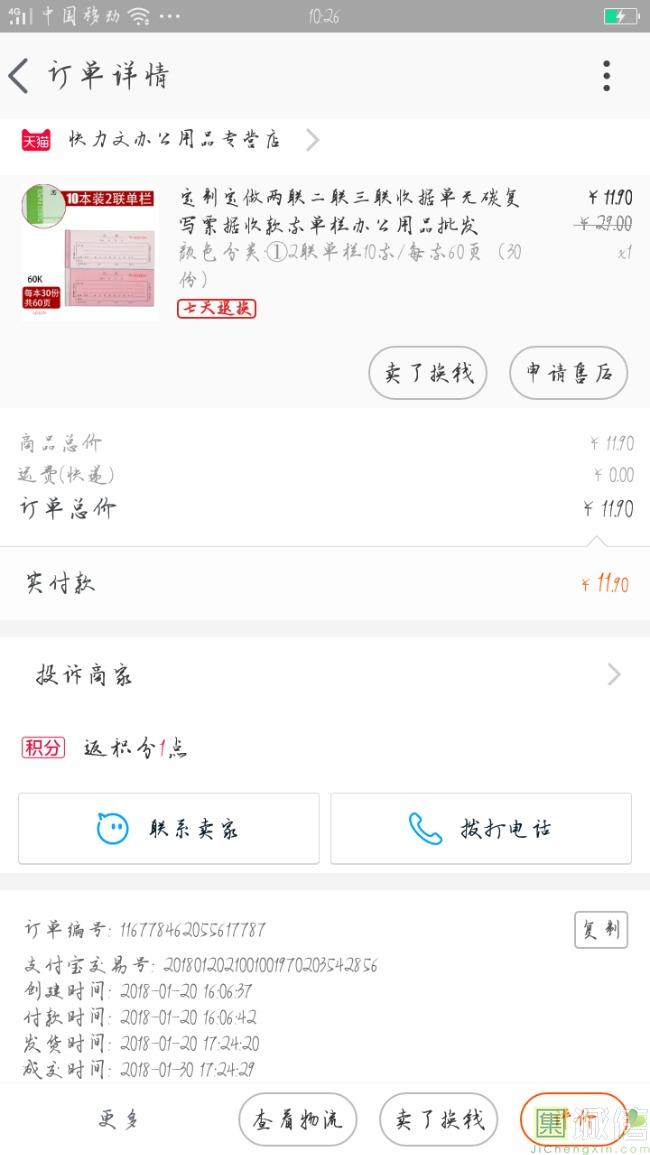
Task: Open the receipt book product thumbnail
Action: tap(89, 253)
